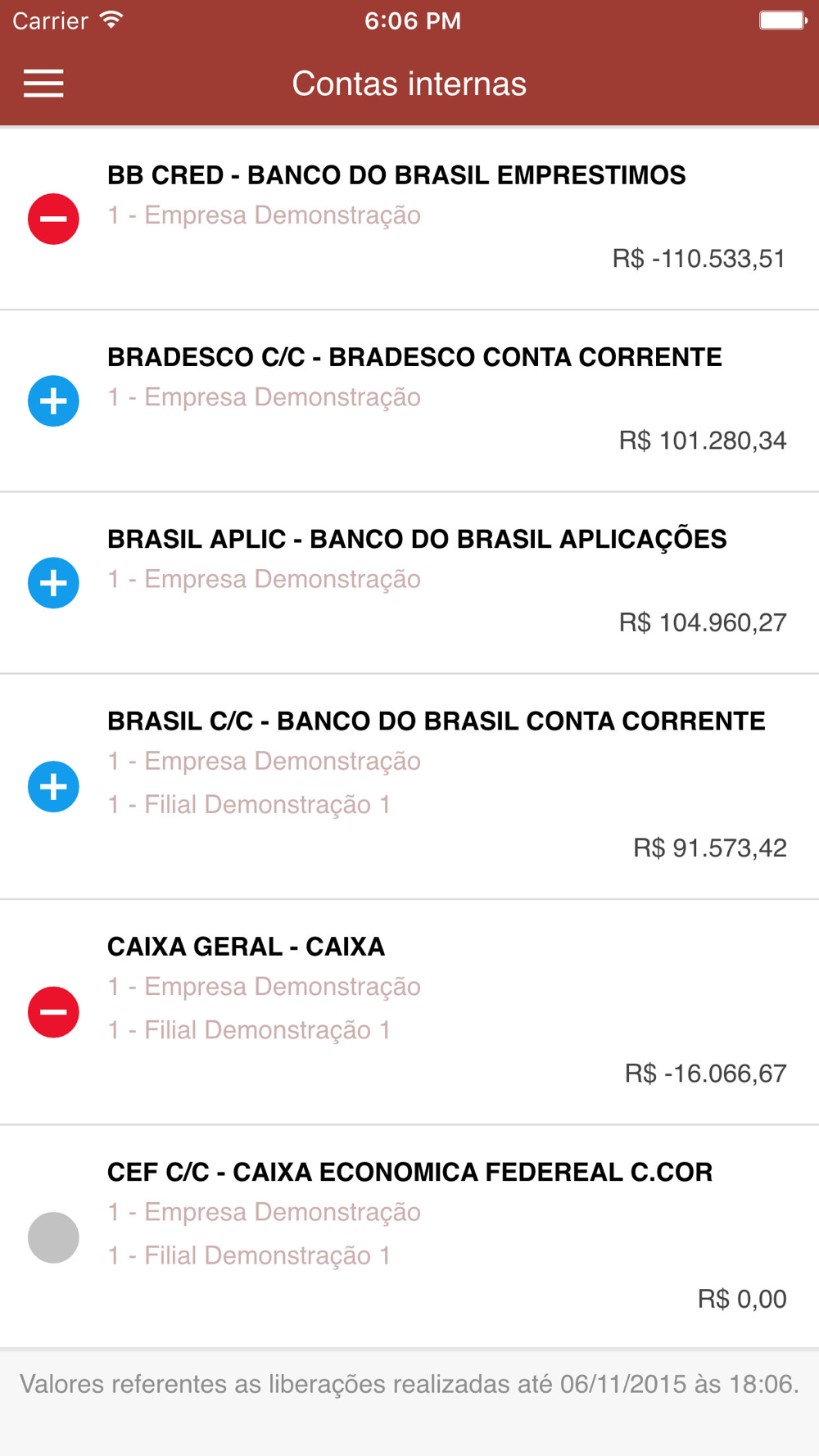The width and height of the screenshot is (819, 1456).
Task: Open BRASIL C/C Banco do Brasil conta corrente
Action: (409, 787)
